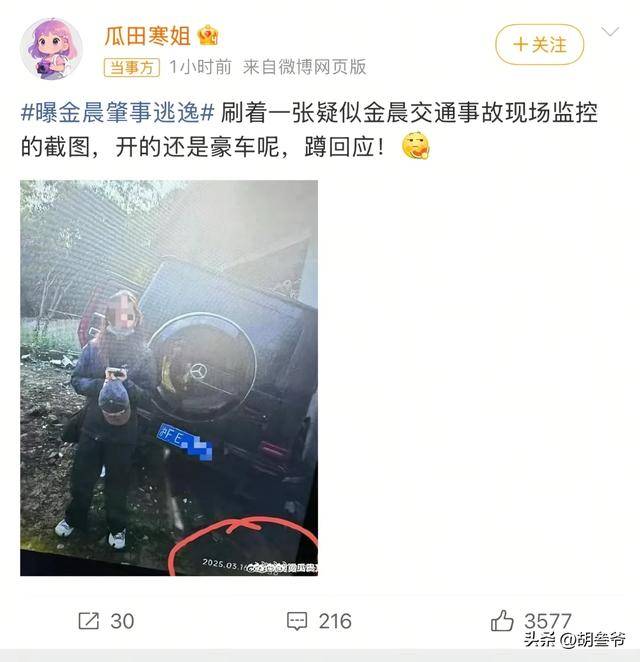The image size is (640, 662).
Task: View the attached surveillance photo
Action: [x=169, y=378]
